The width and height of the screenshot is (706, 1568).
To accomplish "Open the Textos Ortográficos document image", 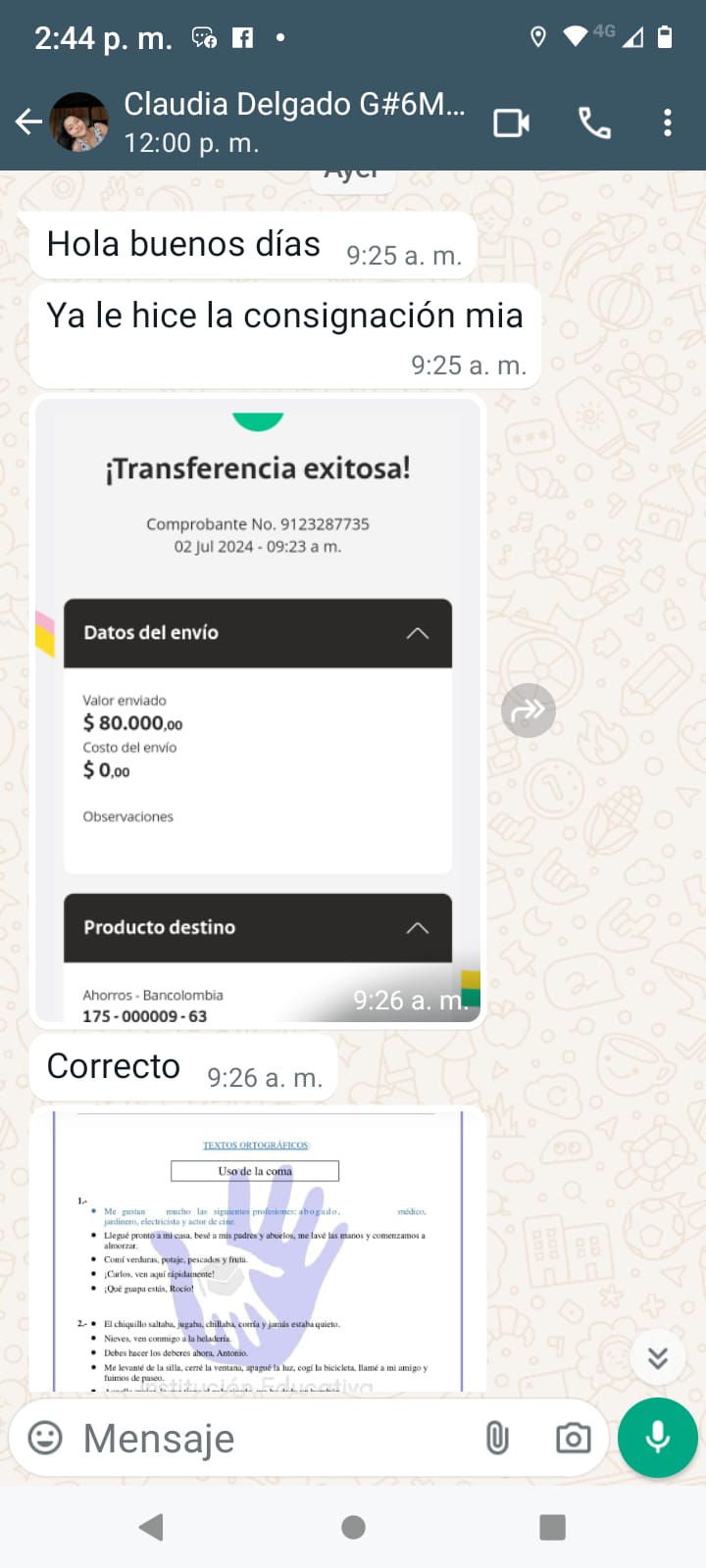I will [258, 1249].
